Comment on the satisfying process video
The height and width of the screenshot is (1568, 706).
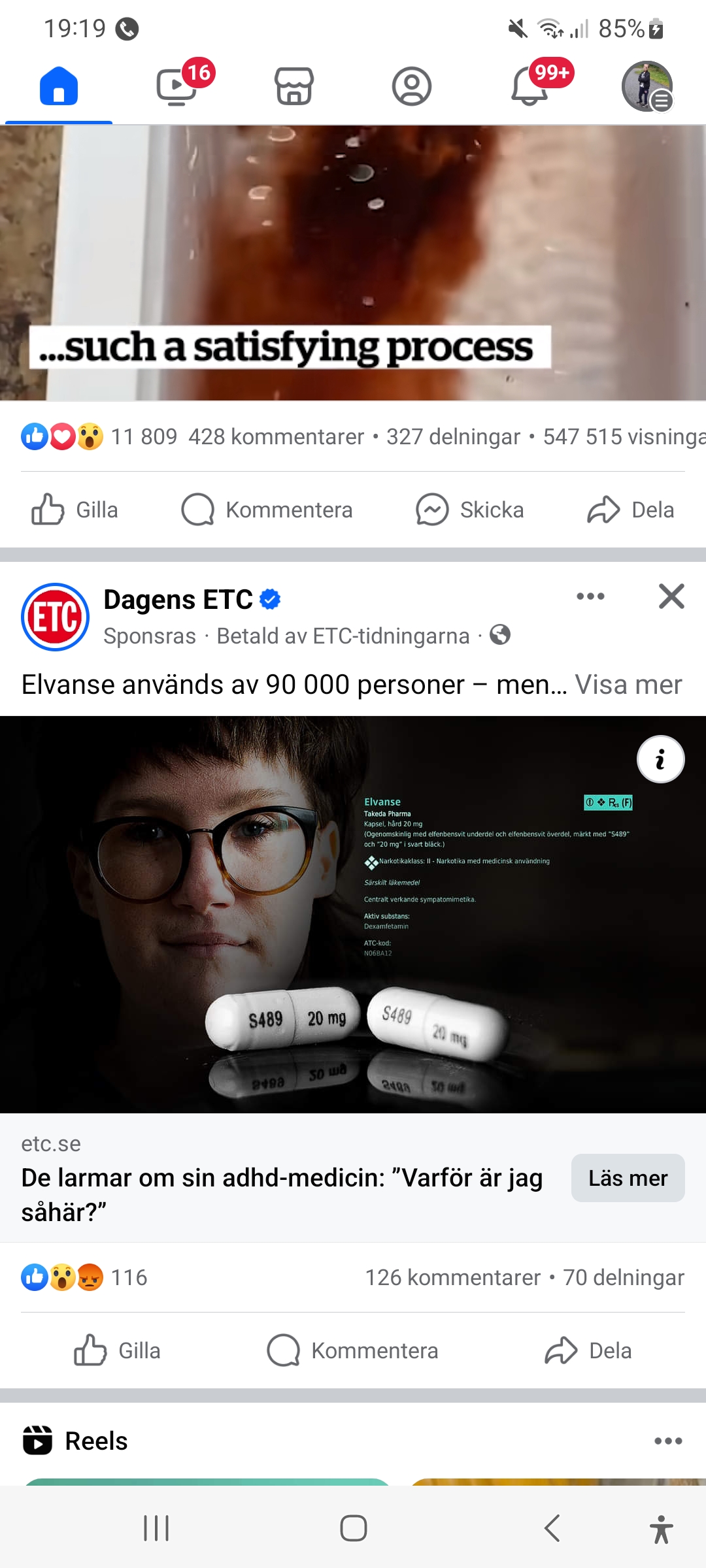267,510
